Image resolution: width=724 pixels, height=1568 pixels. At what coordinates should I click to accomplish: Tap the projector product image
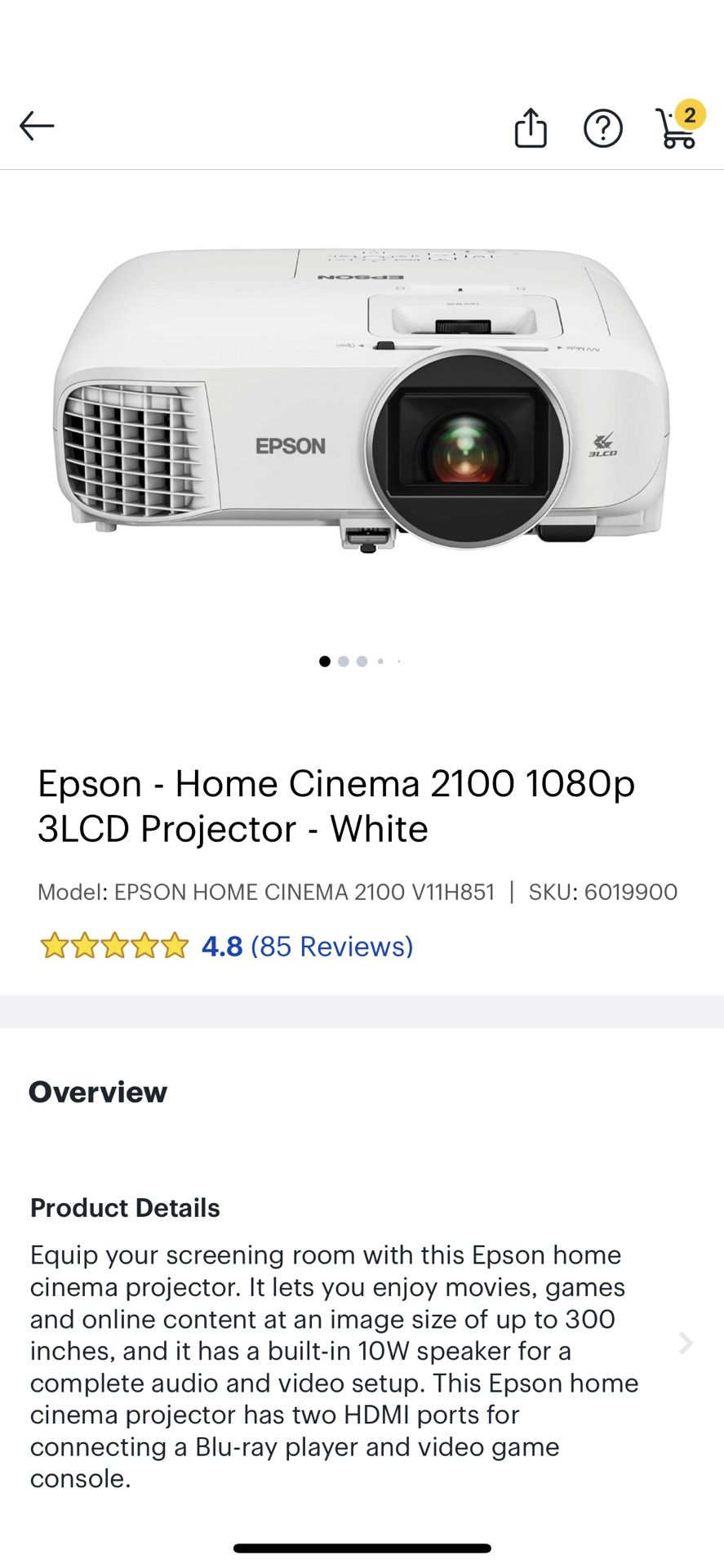tap(362, 400)
